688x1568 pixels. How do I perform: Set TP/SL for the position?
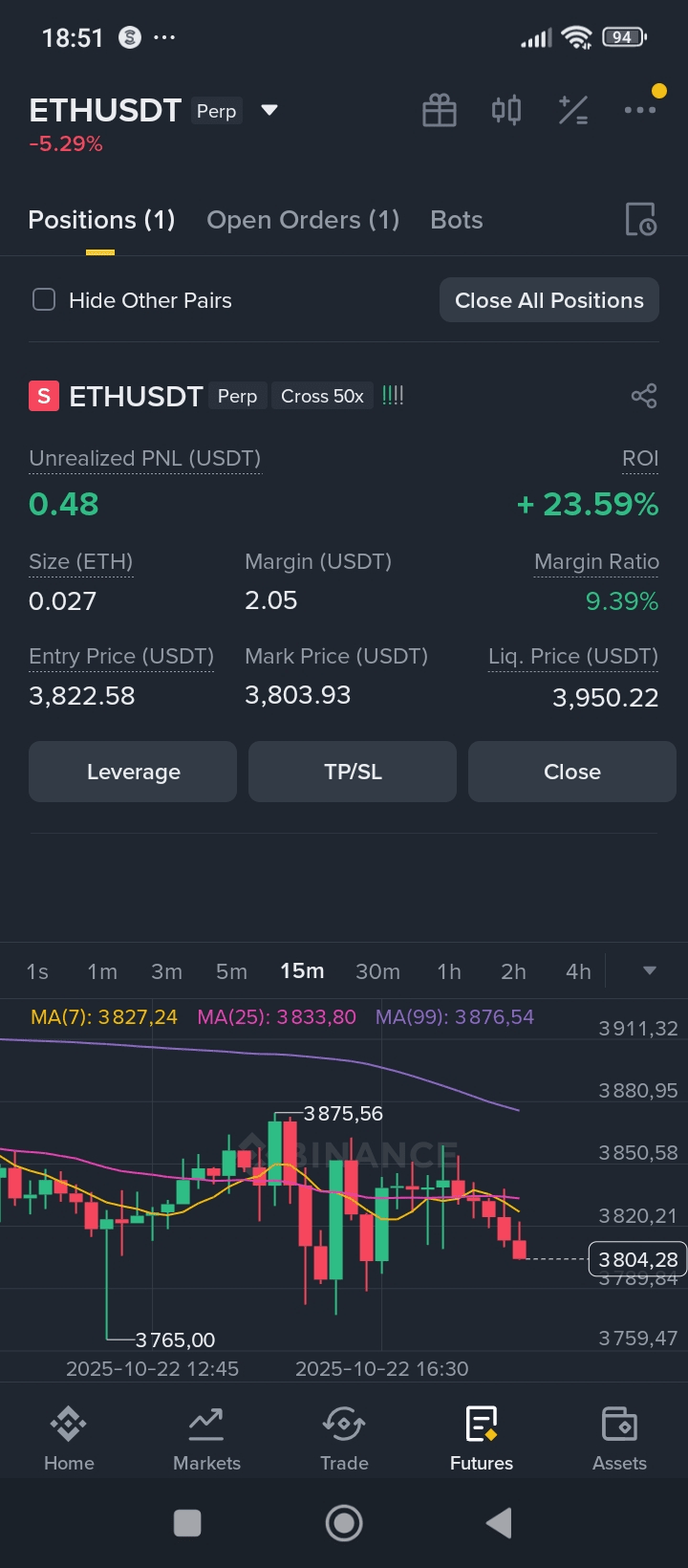tap(353, 772)
